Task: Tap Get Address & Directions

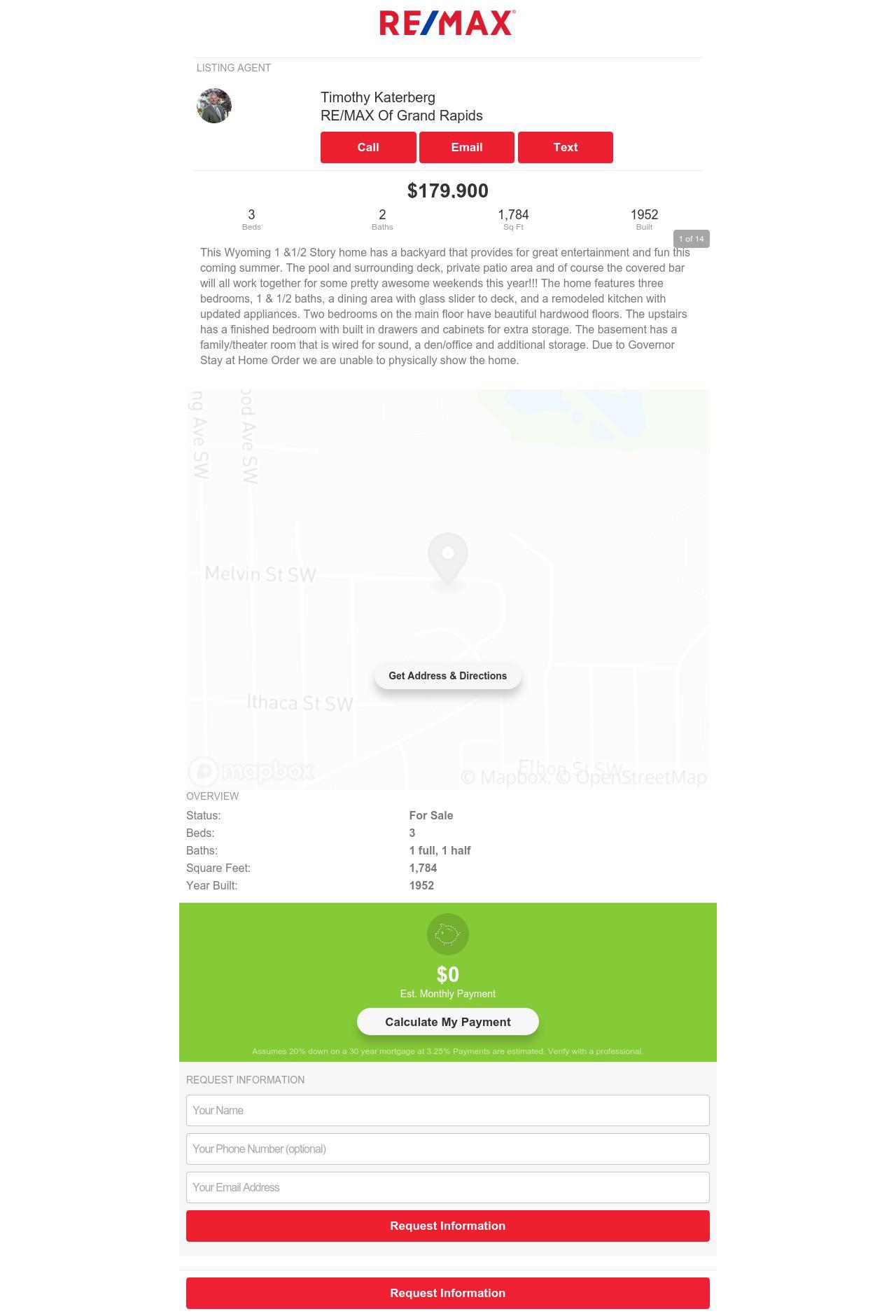Action: pyautogui.click(x=447, y=676)
